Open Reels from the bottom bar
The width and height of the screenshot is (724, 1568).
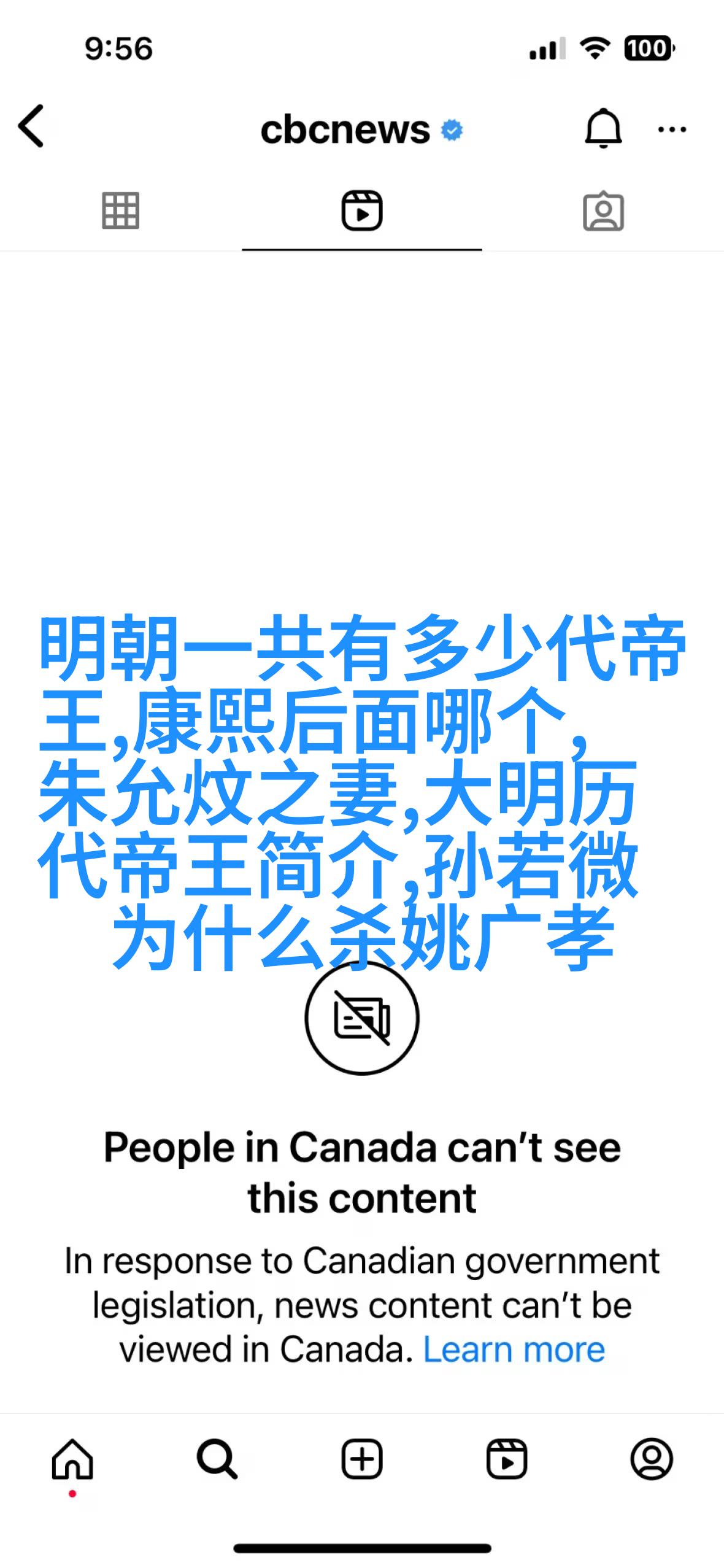click(507, 1459)
